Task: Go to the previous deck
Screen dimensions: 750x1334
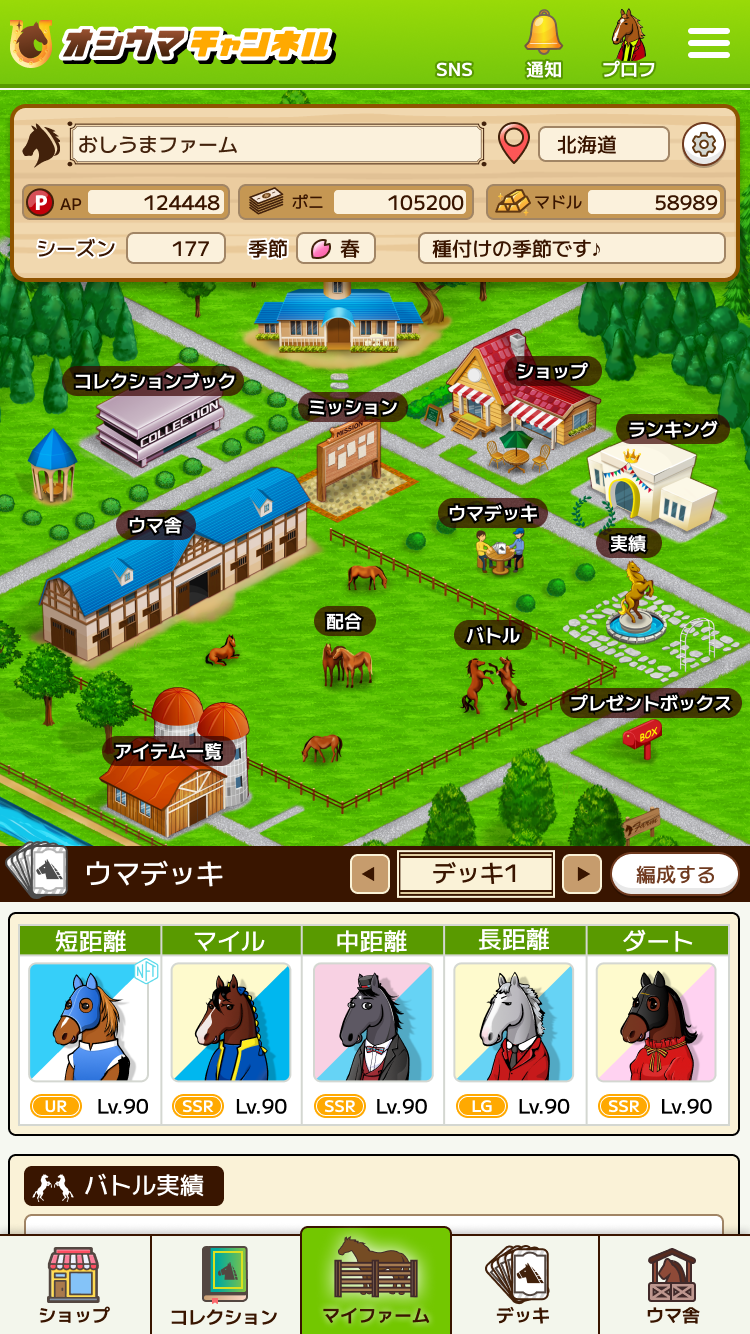Action: (x=369, y=874)
